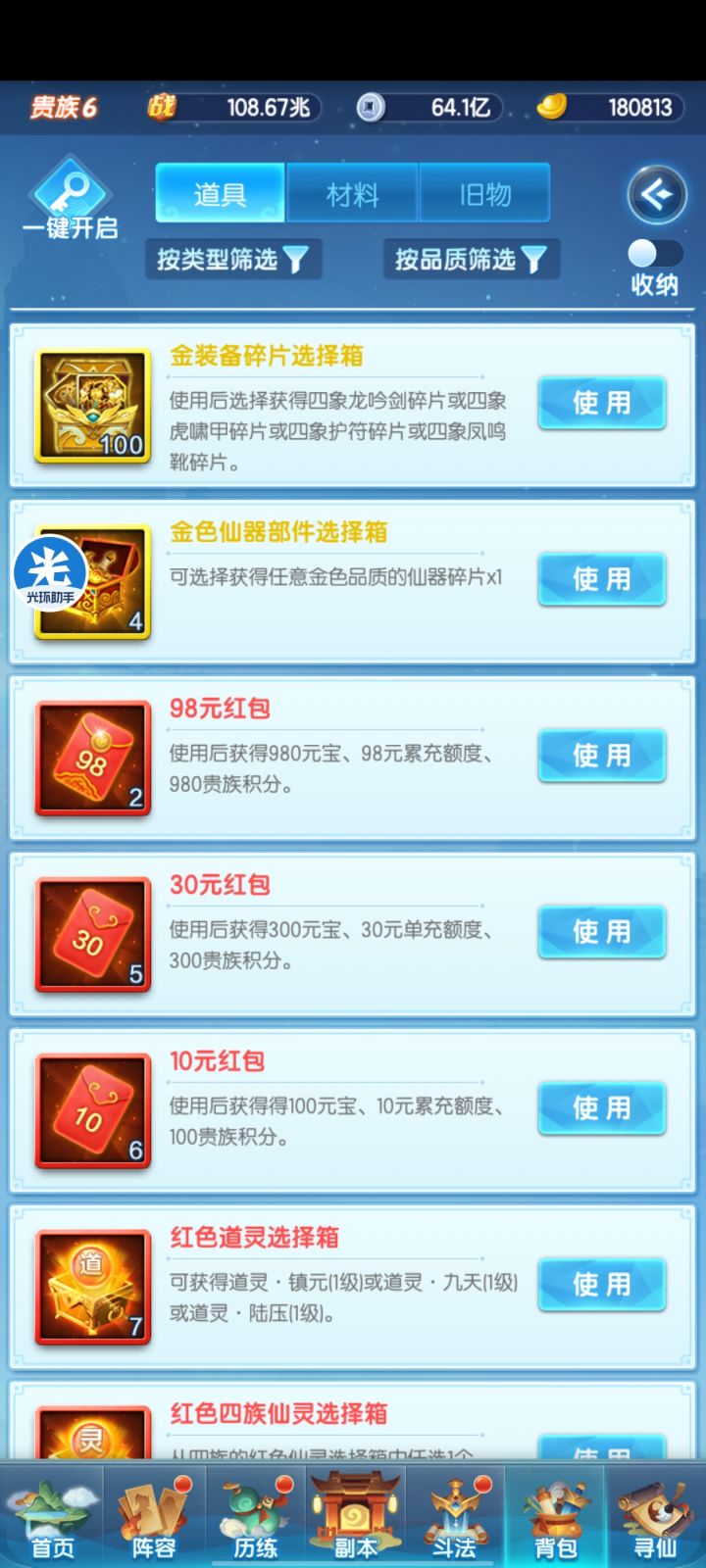
Task: Open the 首页 home navigation icon
Action: pos(54,1514)
